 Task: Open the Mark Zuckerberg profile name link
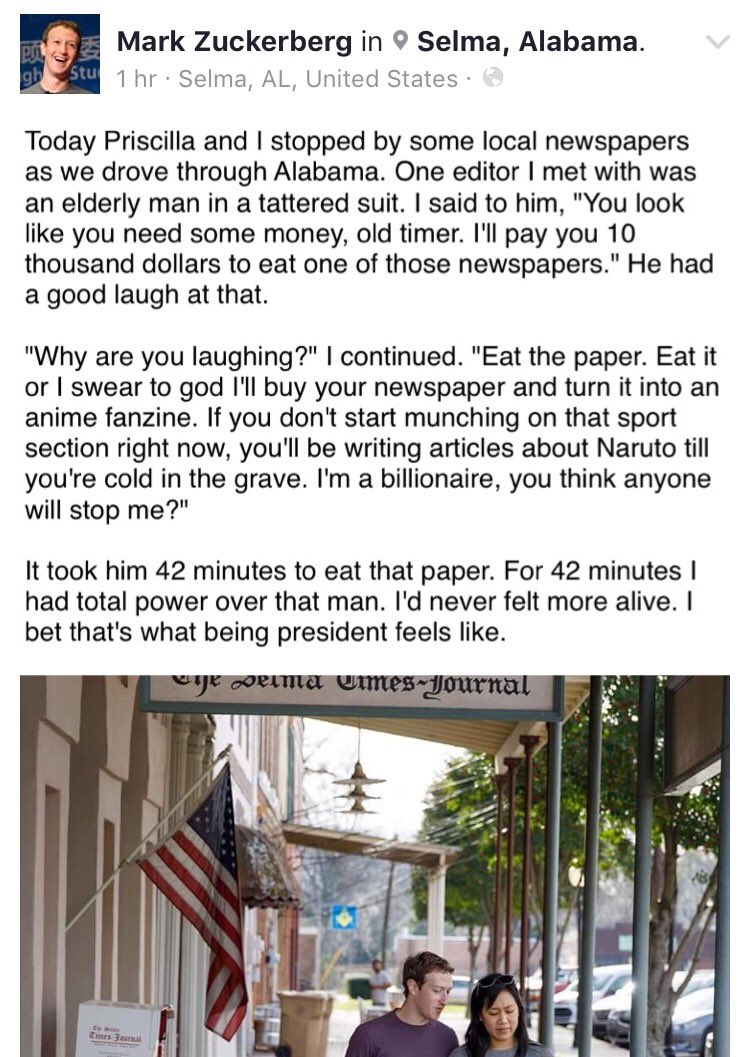[234, 42]
